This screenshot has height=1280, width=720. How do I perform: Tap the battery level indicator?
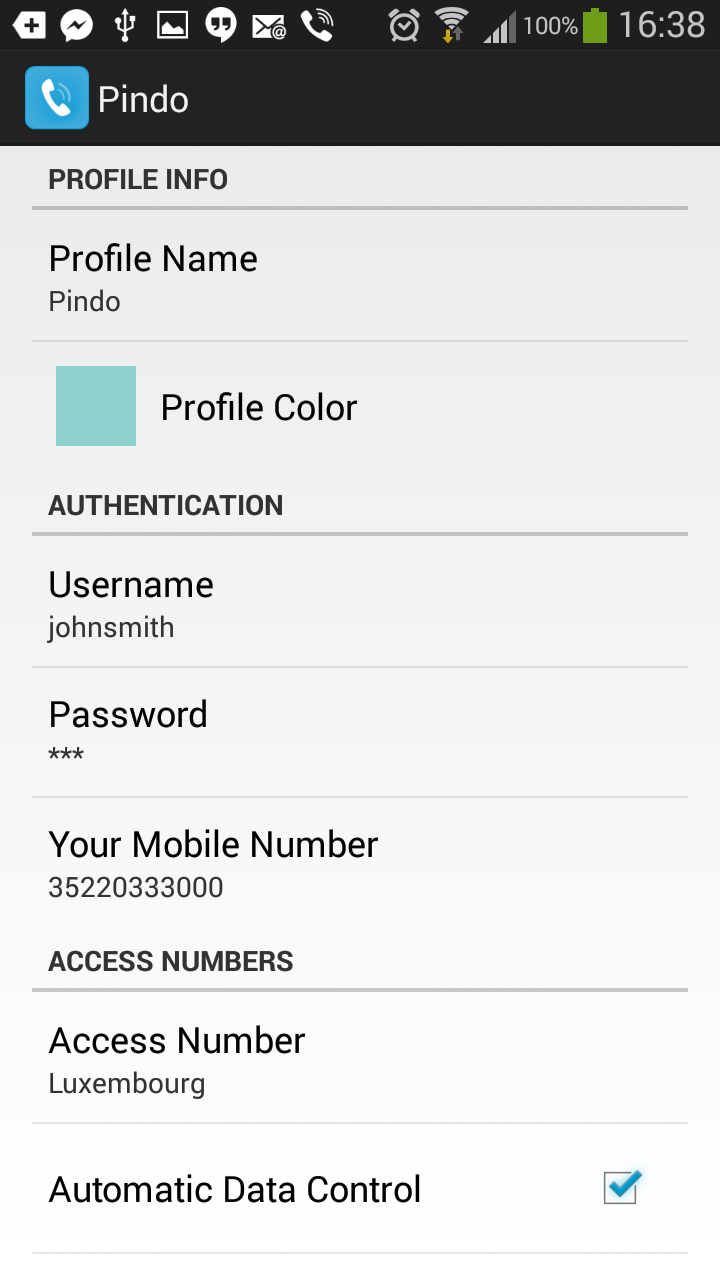598,24
